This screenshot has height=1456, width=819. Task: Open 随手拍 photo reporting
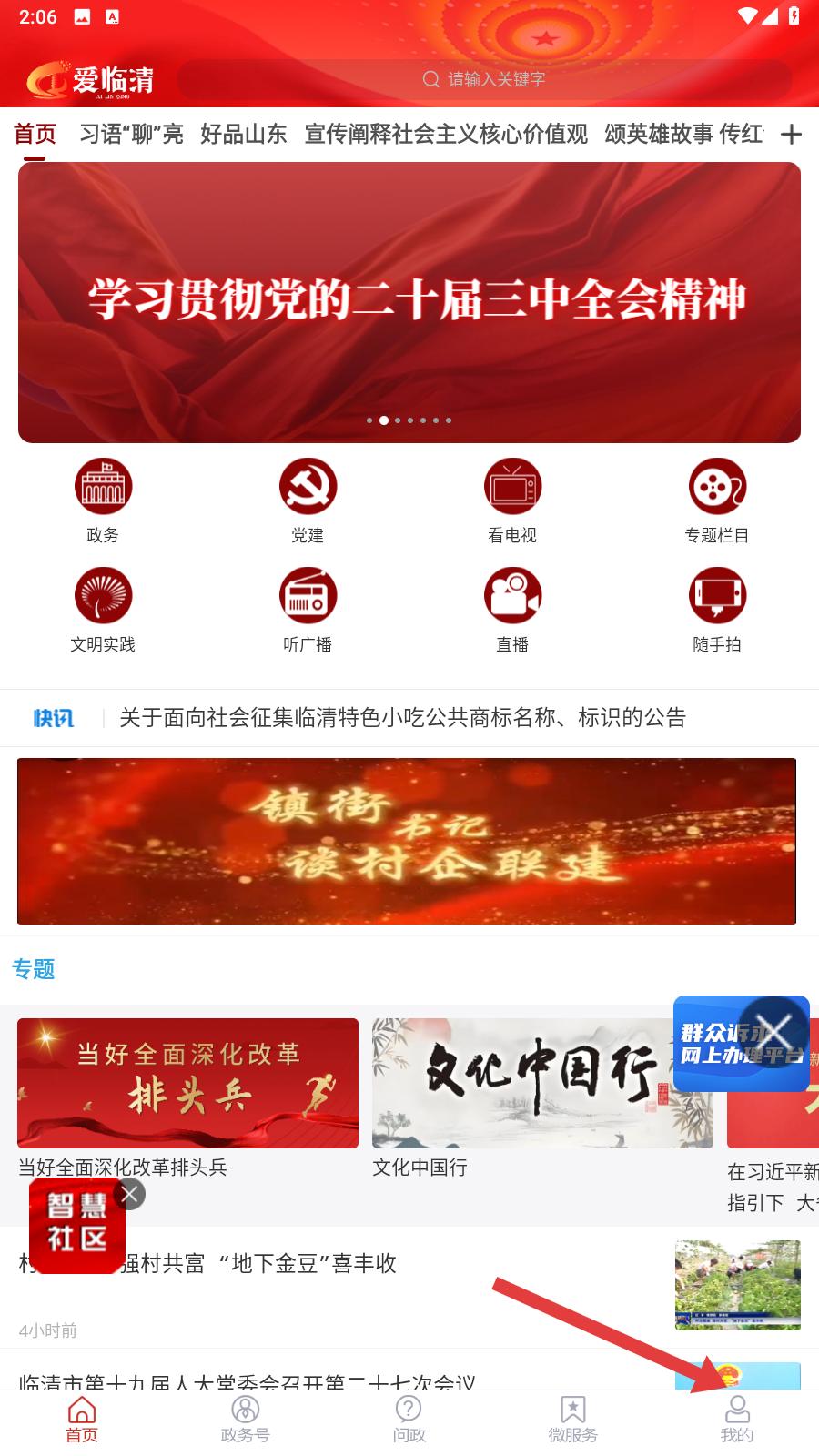tap(717, 610)
